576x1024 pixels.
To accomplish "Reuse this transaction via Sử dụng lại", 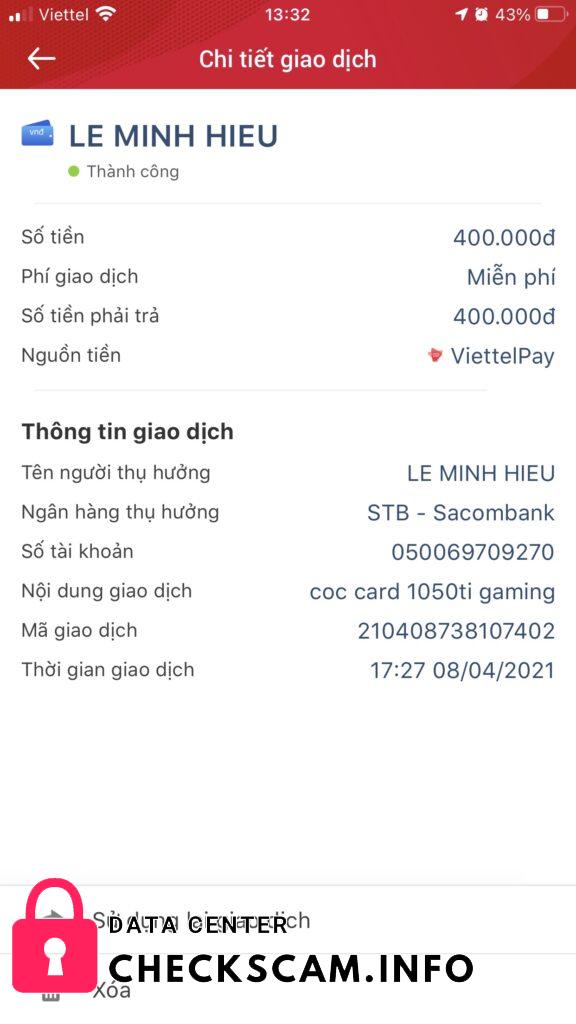I will coord(287,920).
